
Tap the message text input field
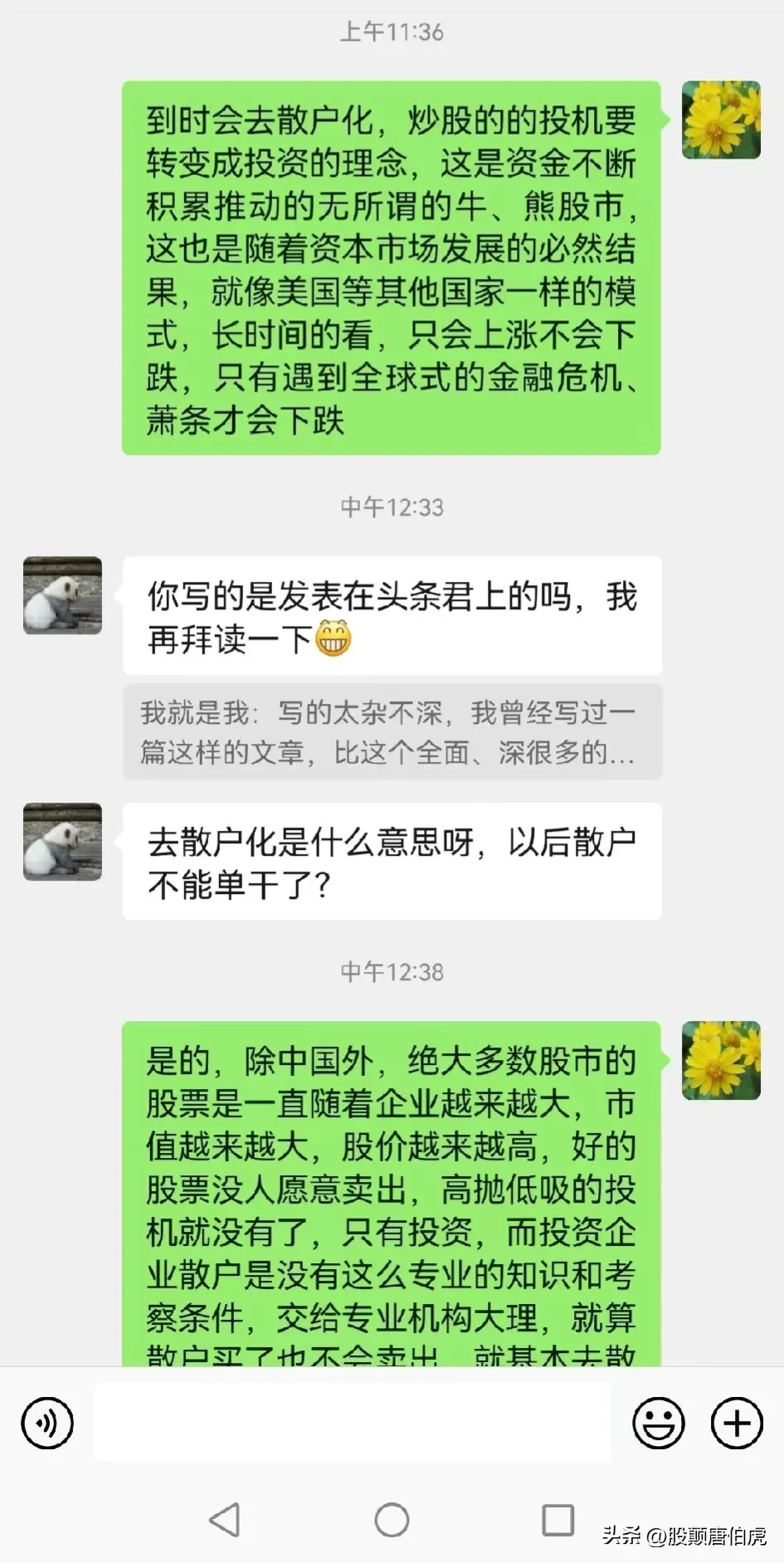pos(353,1423)
